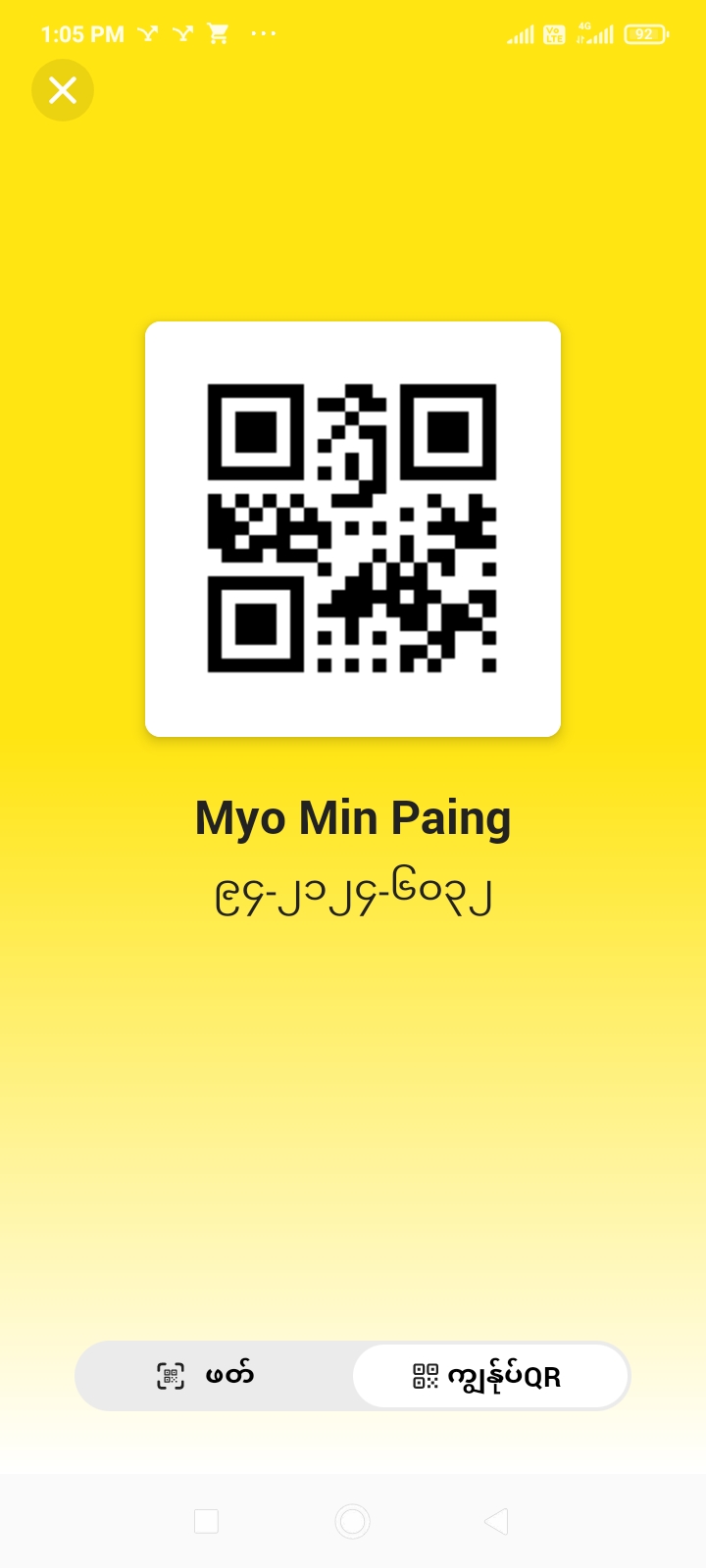Viewport: 706px width, 1568px height.
Task: Select the ကျွန်ုပ်QR tab
Action: pyautogui.click(x=490, y=1376)
